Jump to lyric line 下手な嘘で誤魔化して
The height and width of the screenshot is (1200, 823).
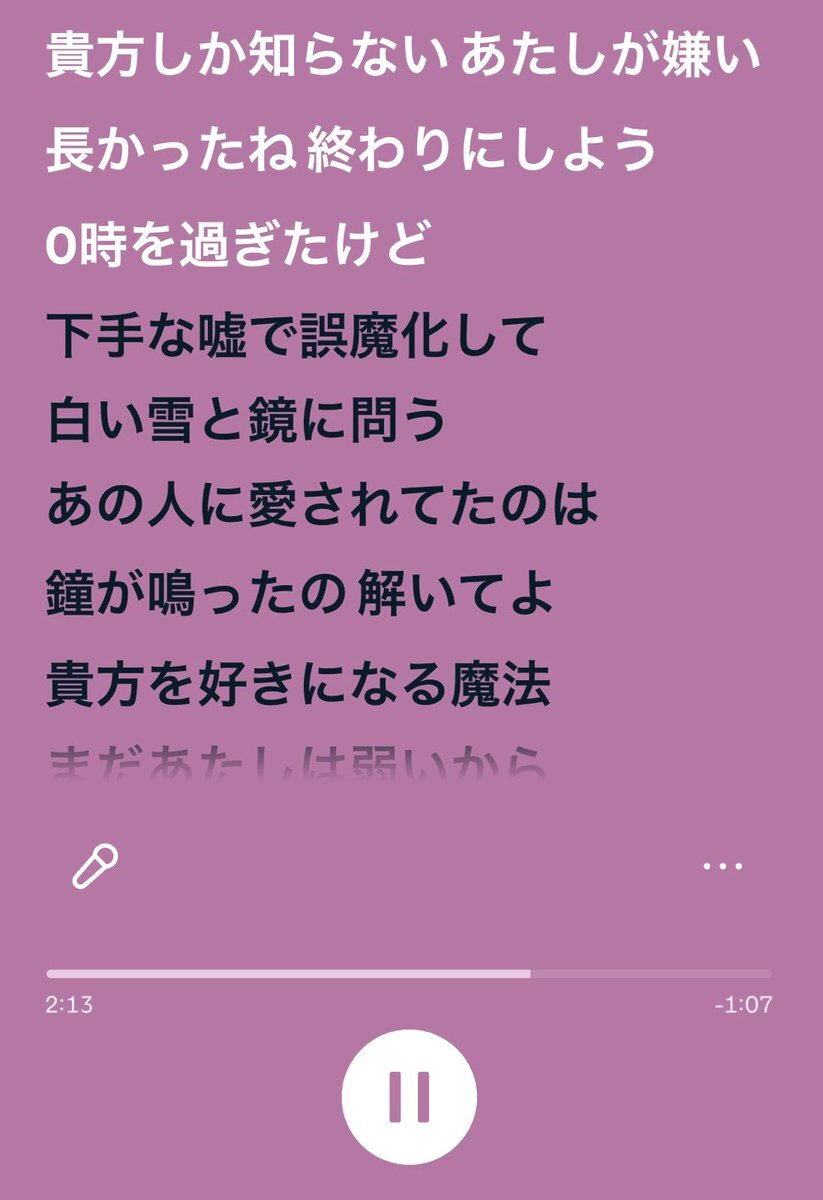[x=295, y=336]
